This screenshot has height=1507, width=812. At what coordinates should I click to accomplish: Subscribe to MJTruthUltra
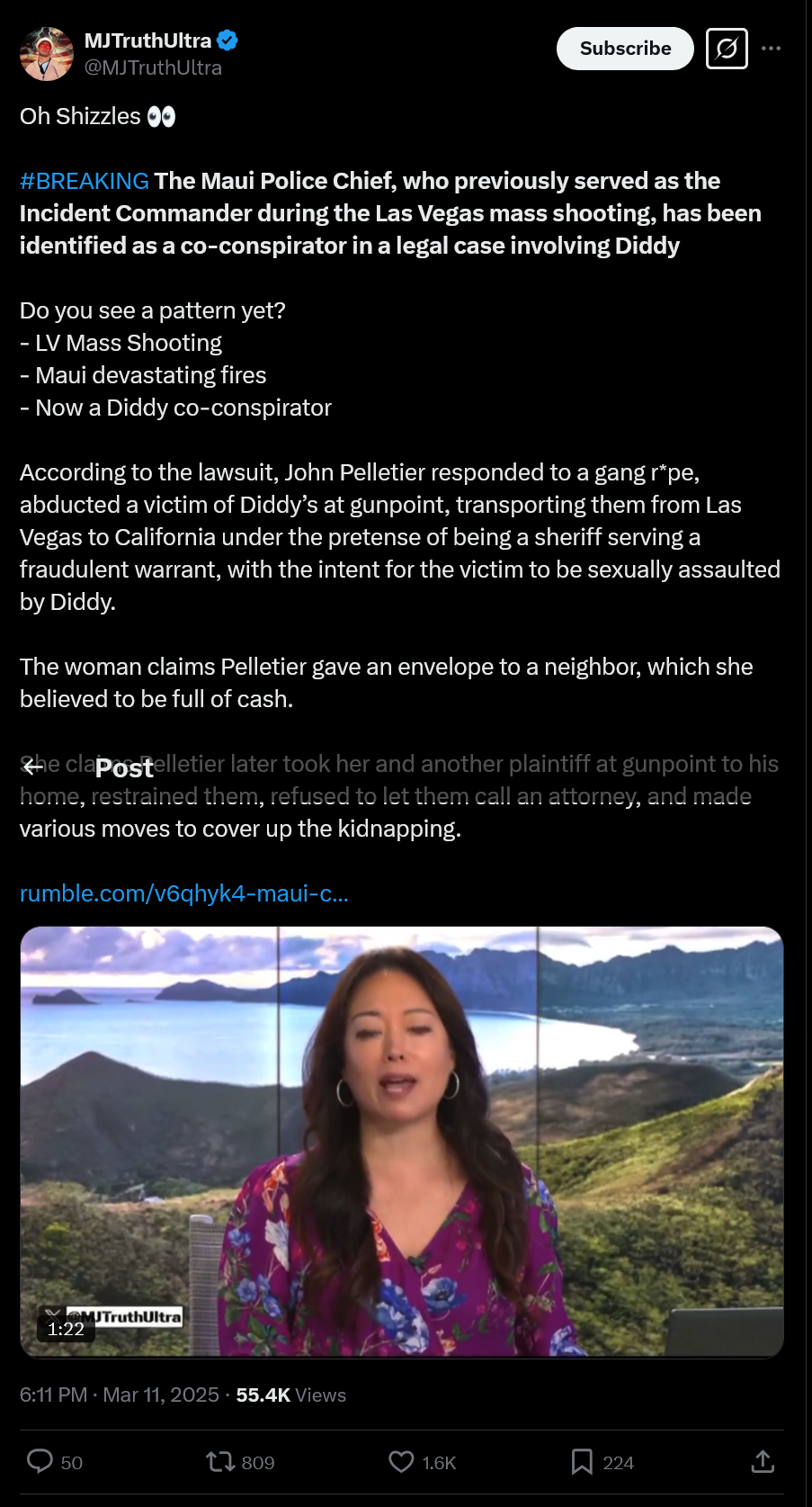[625, 49]
